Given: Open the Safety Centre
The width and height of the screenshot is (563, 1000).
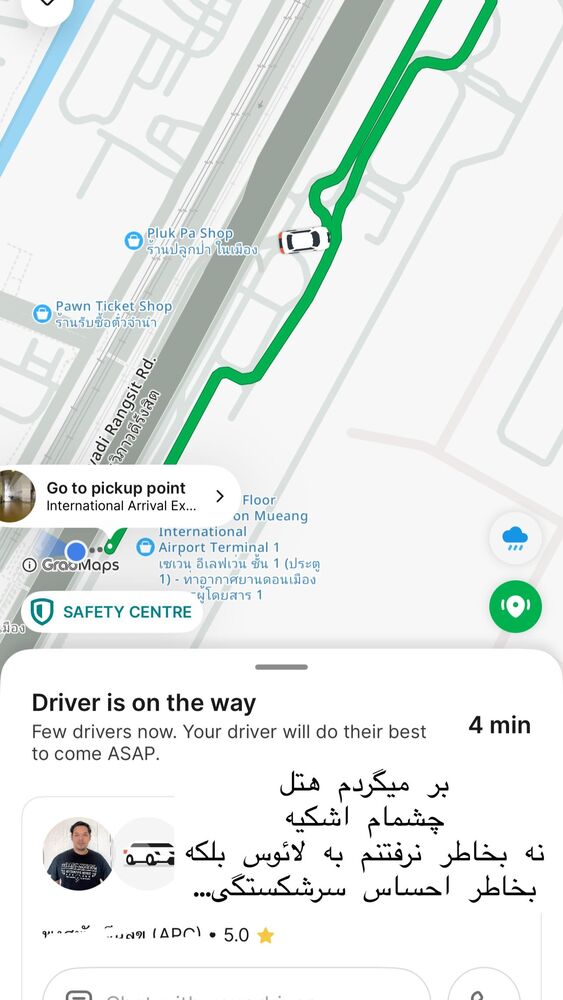Looking at the screenshot, I should 112,612.
